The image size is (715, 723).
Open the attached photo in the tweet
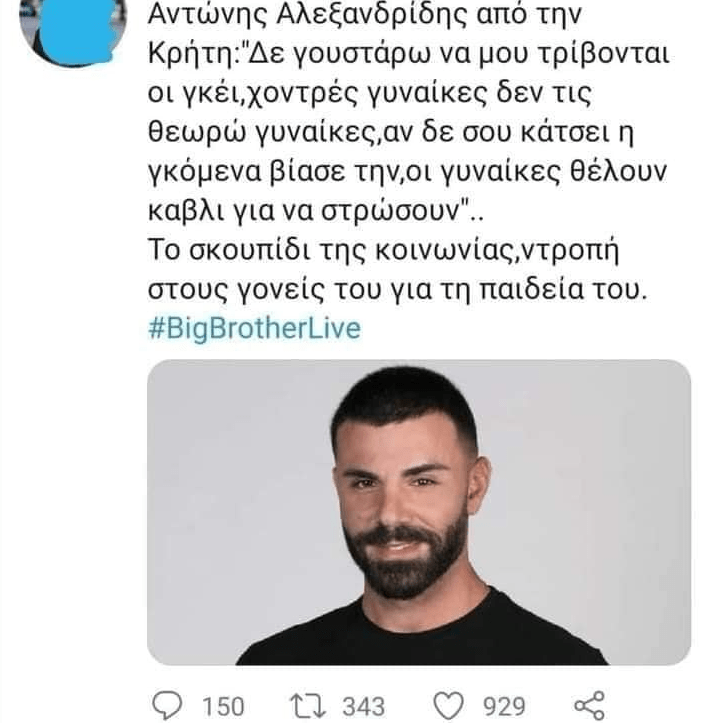point(419,512)
